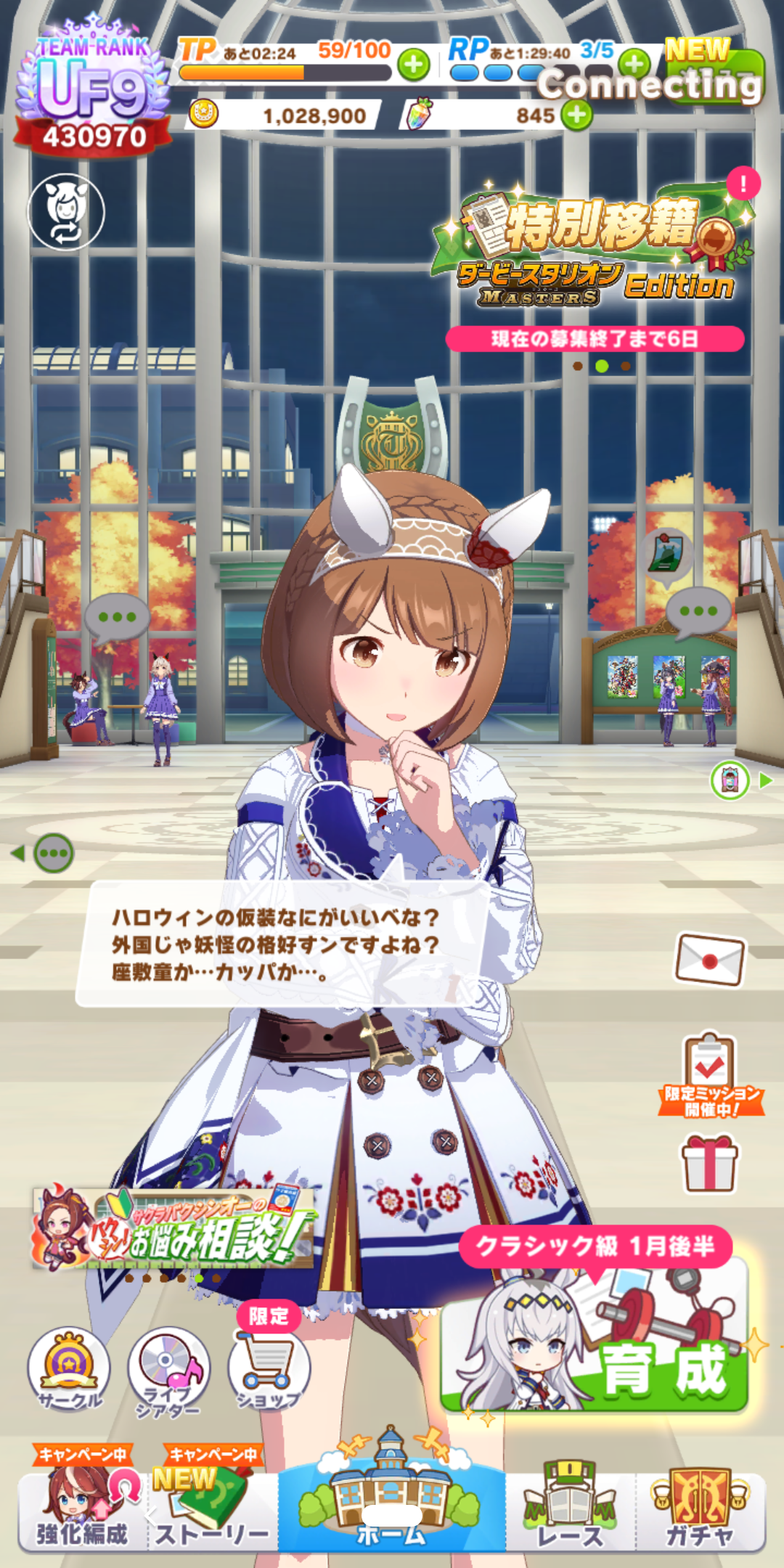
Task: Open the ショップ cart
Action: coord(269,1368)
